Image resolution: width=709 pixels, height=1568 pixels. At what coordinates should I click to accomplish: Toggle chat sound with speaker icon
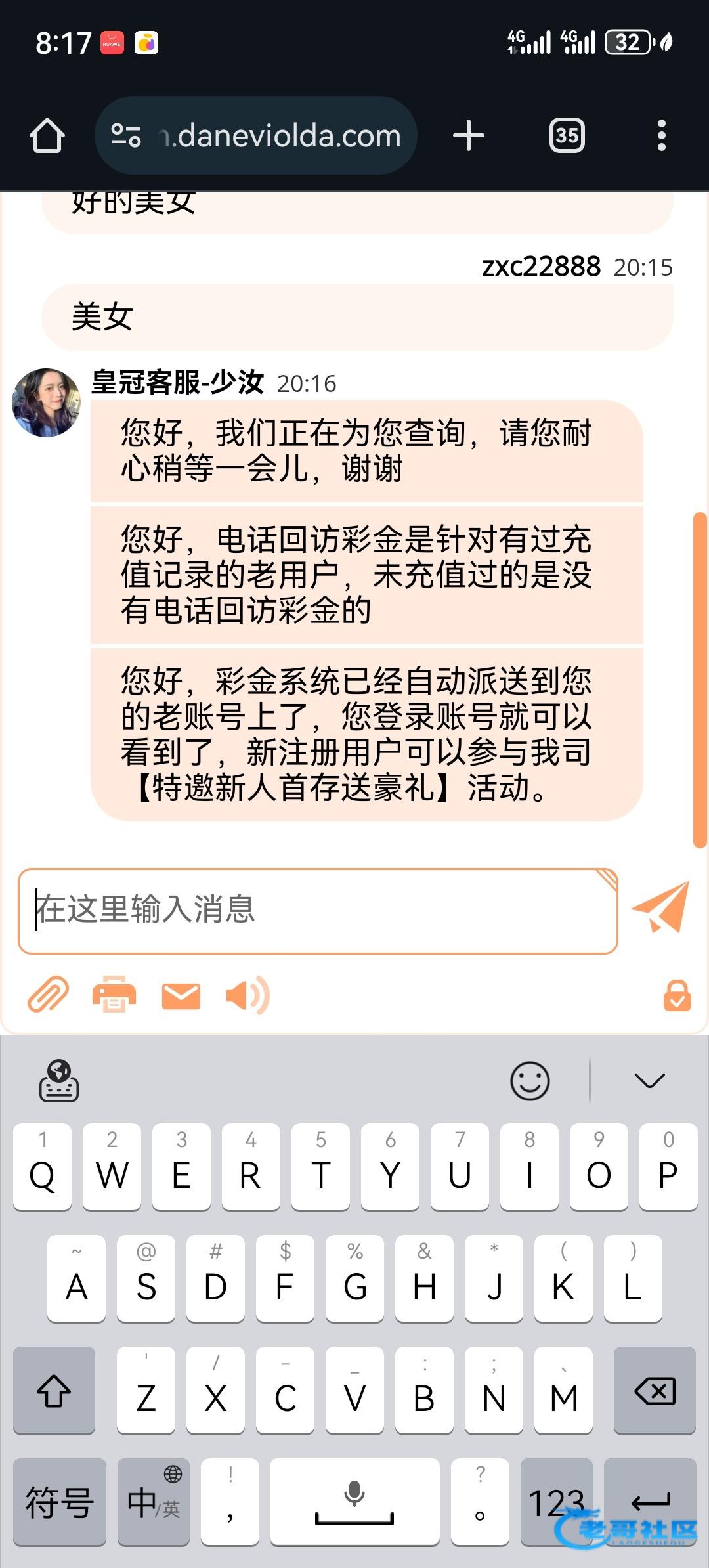pos(247,995)
